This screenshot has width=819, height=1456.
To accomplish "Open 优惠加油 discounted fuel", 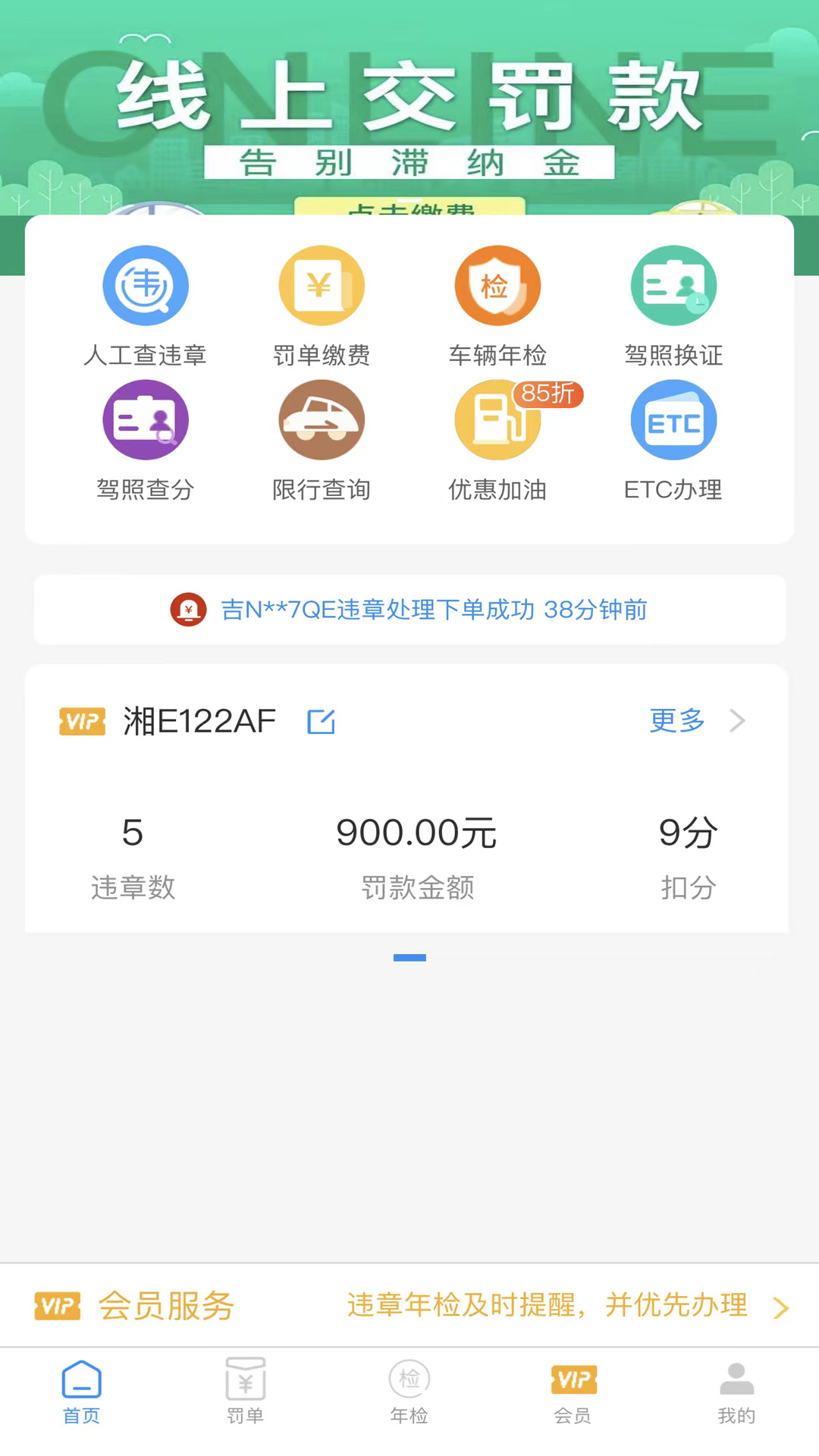I will [497, 440].
